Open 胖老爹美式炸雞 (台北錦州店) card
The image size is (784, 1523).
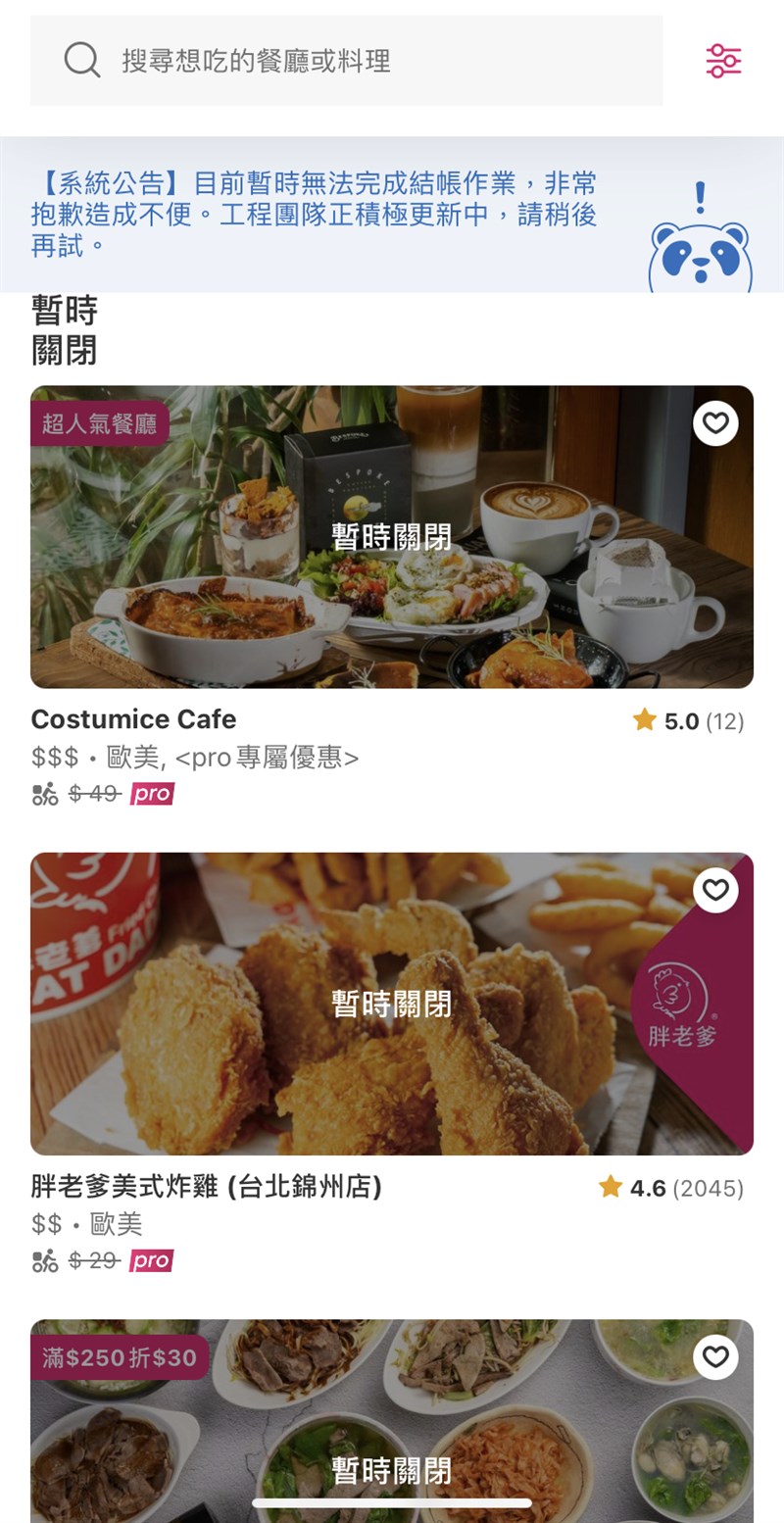[x=392, y=1004]
